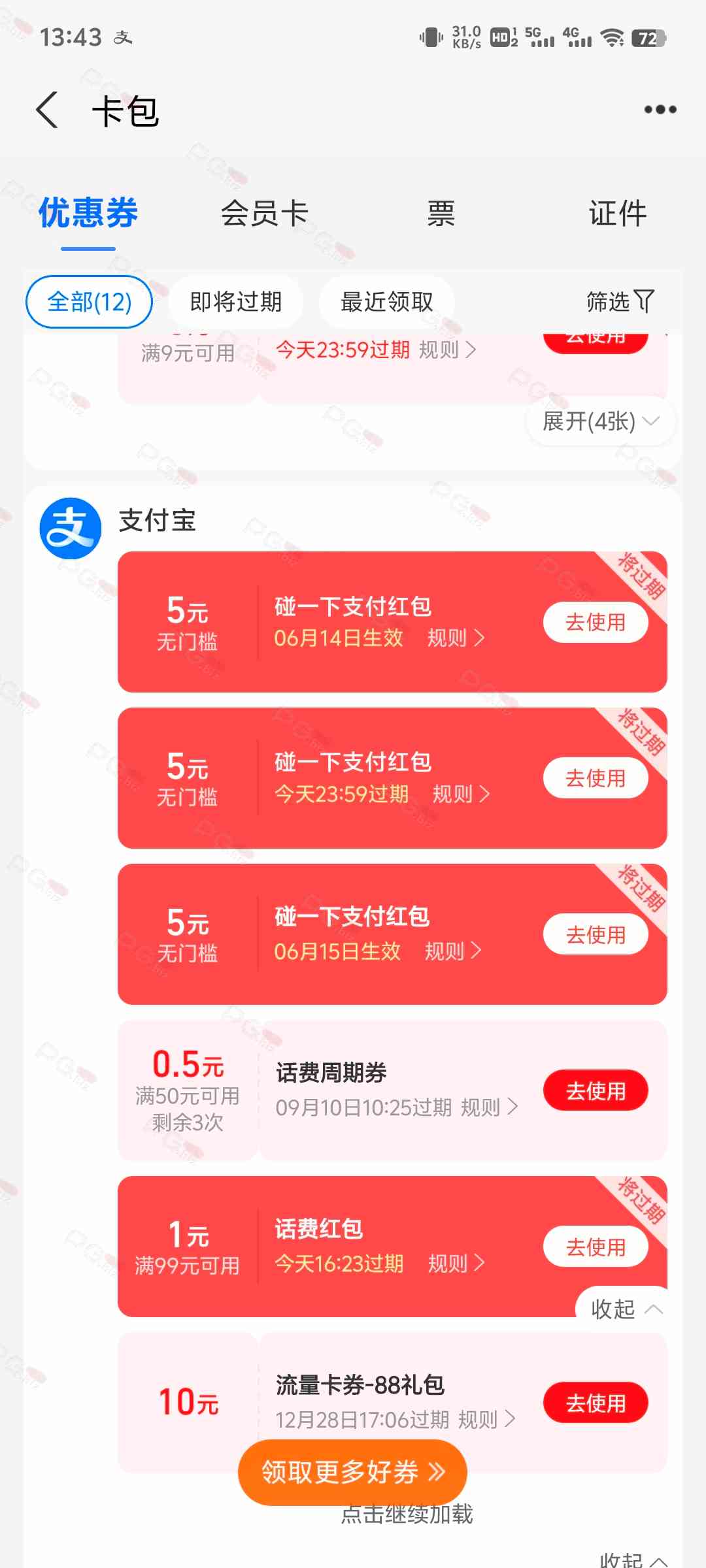Use the 5元 red packet effective 06月14日
The image size is (706, 1568).
(x=596, y=622)
